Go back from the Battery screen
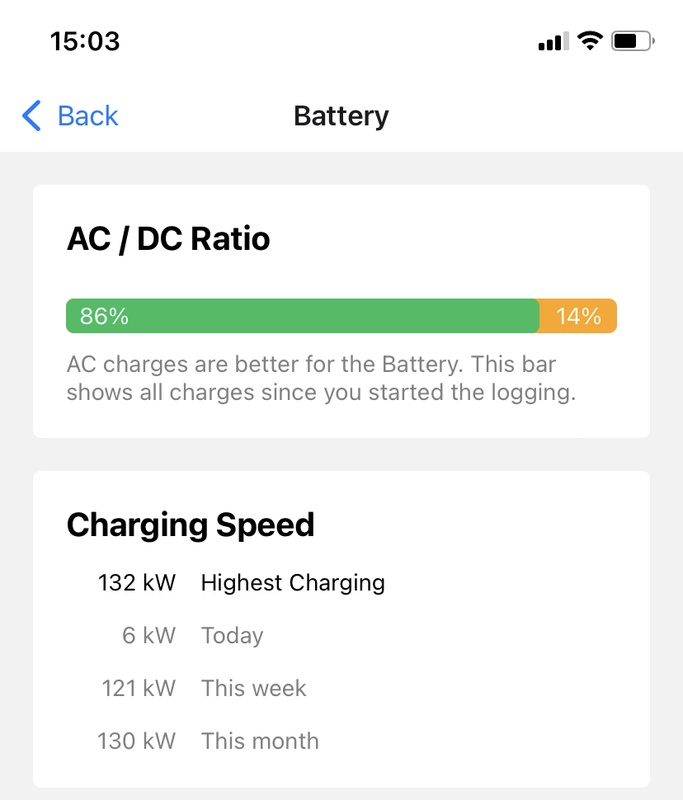Image resolution: width=683 pixels, height=800 pixels. tap(70, 116)
